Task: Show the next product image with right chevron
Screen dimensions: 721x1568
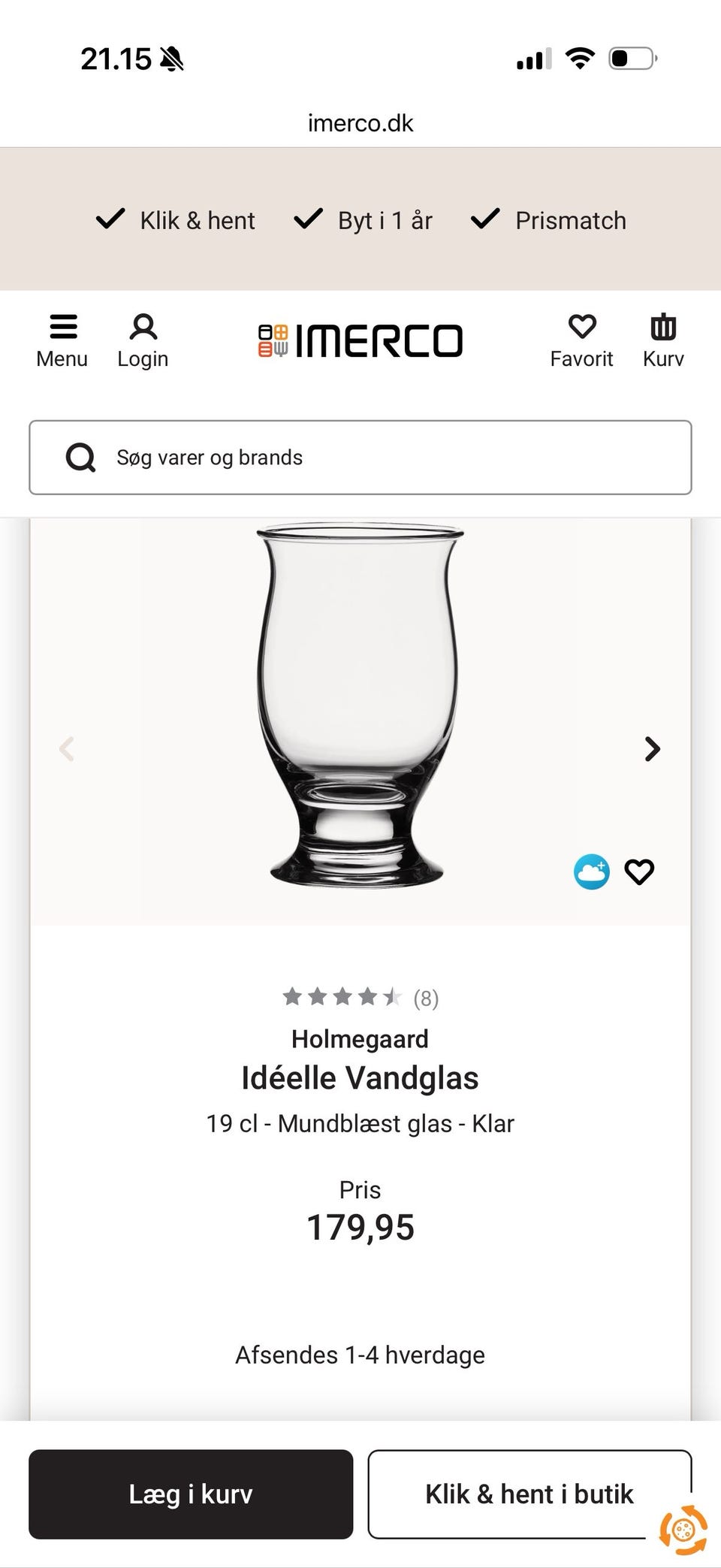Action: [x=650, y=749]
